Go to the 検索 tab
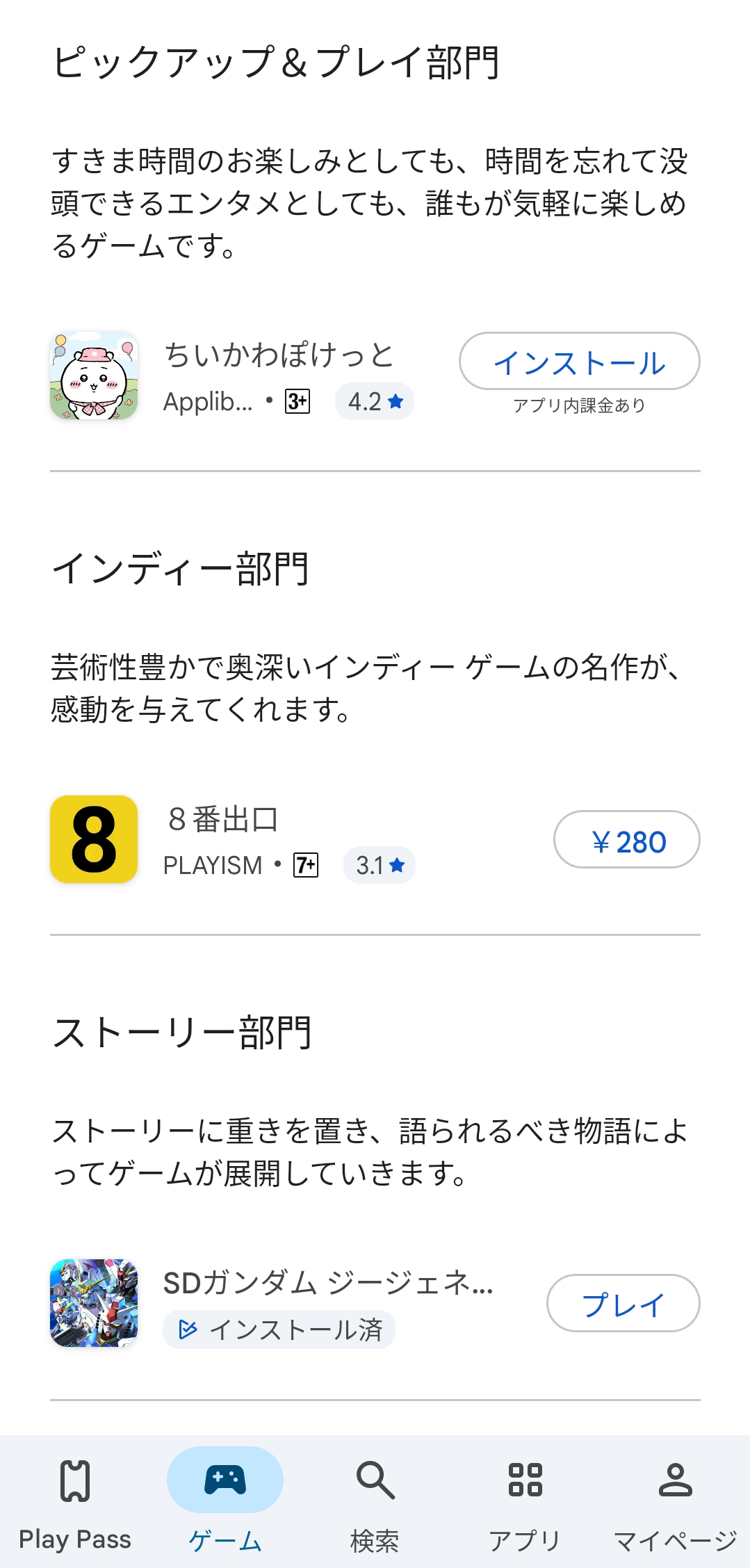 [x=375, y=1502]
